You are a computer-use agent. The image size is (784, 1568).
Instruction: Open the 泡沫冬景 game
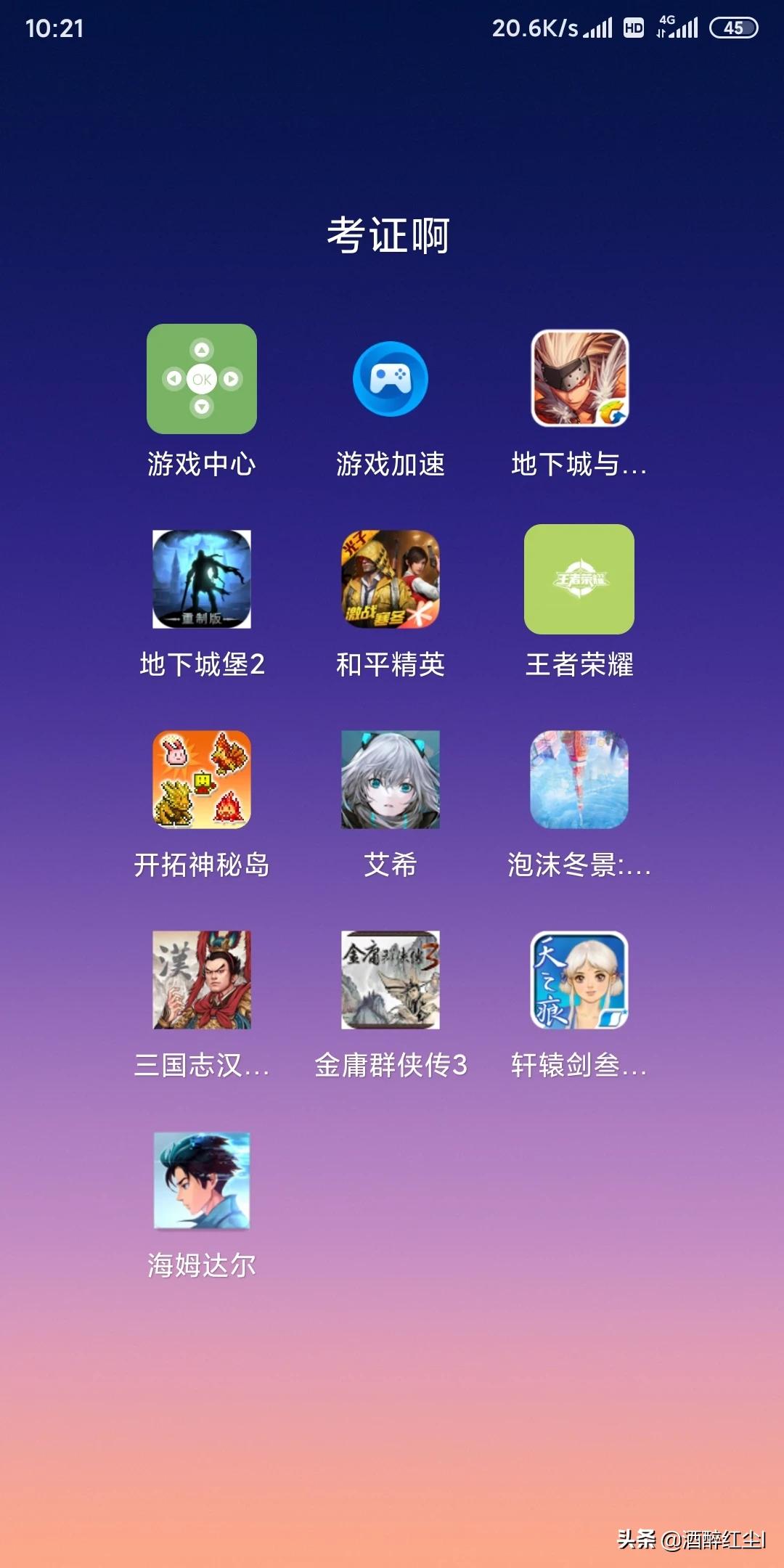click(579, 780)
